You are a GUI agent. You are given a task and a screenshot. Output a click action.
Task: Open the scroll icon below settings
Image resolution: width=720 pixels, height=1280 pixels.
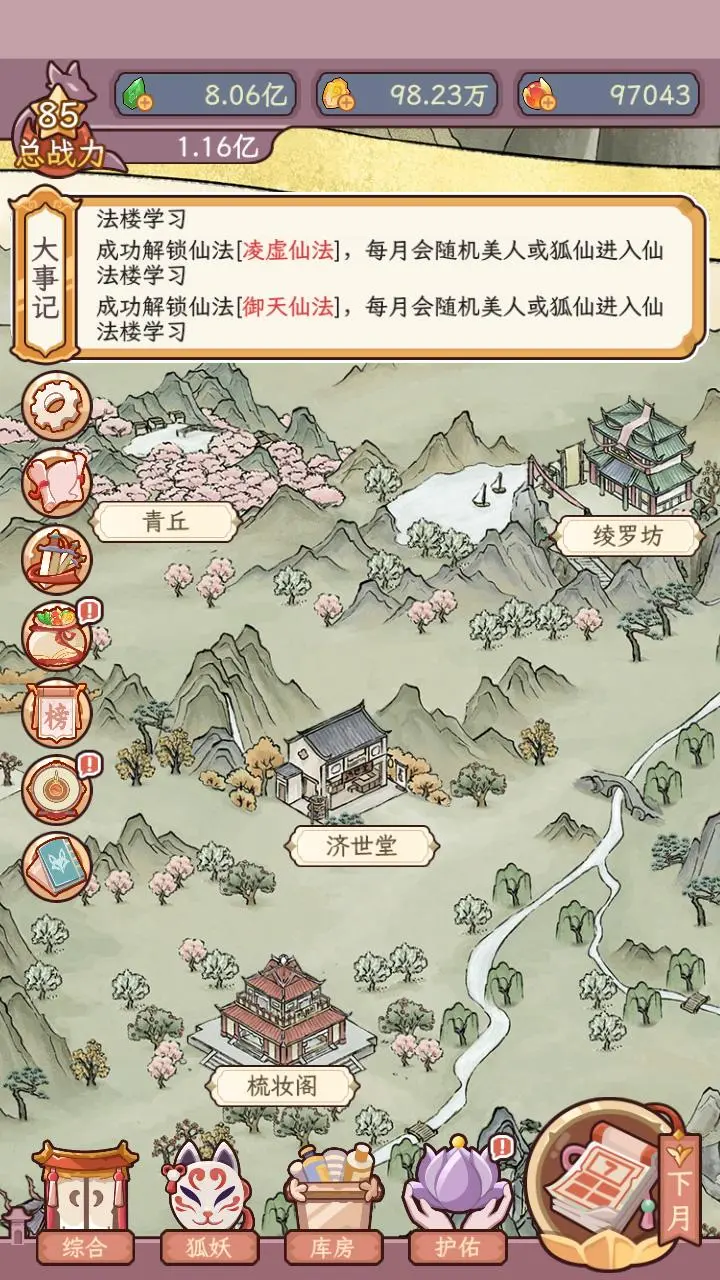point(56,482)
